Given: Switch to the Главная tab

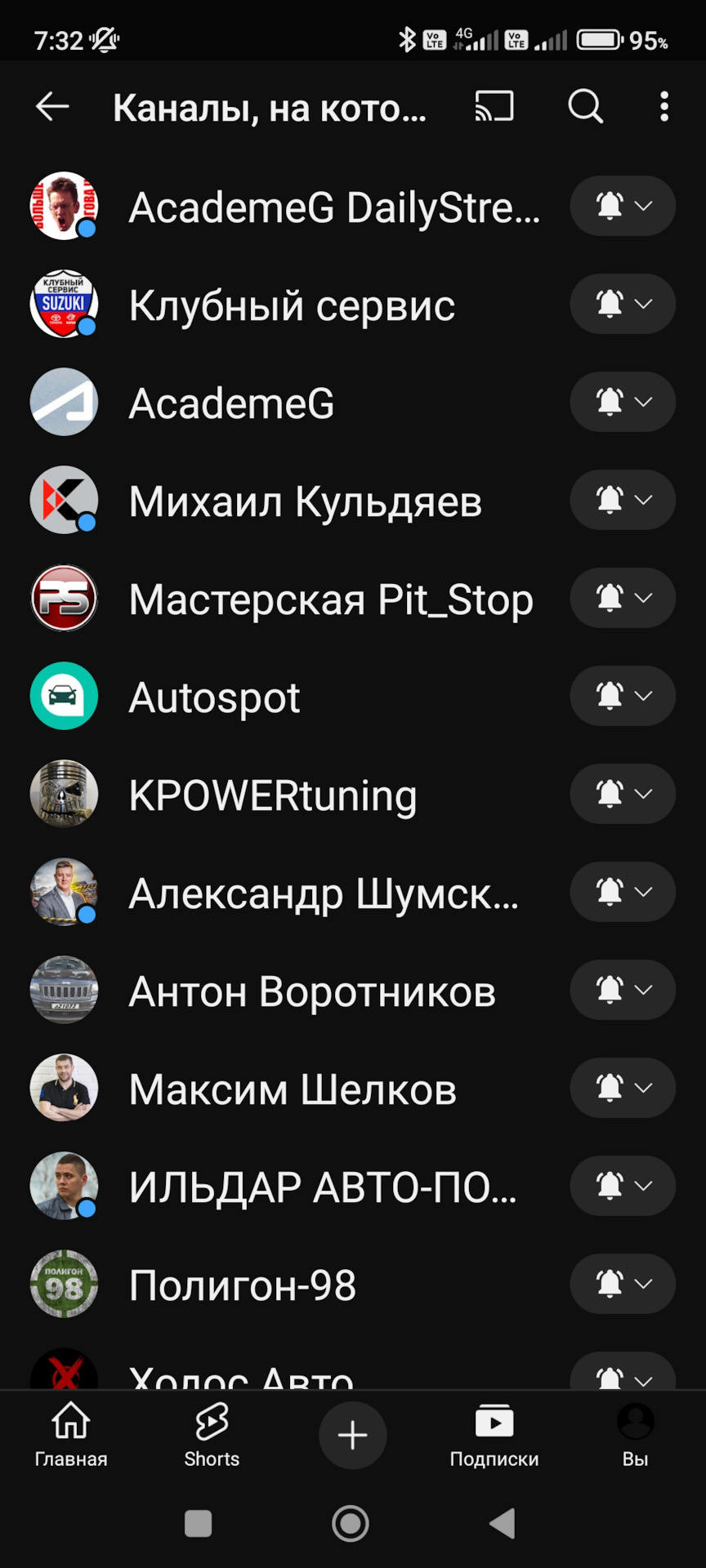Looking at the screenshot, I should (71, 1435).
